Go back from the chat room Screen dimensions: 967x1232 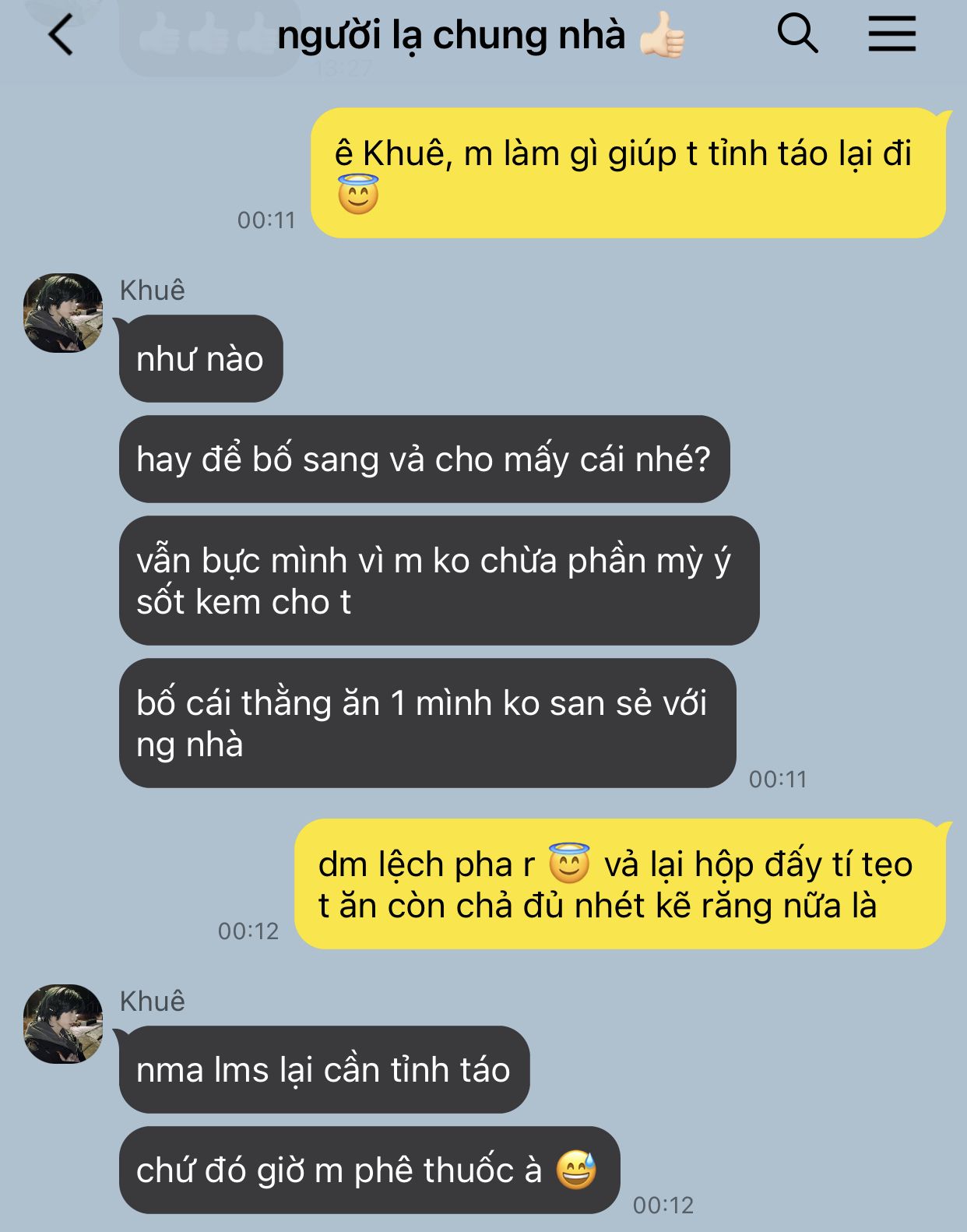click(x=61, y=36)
